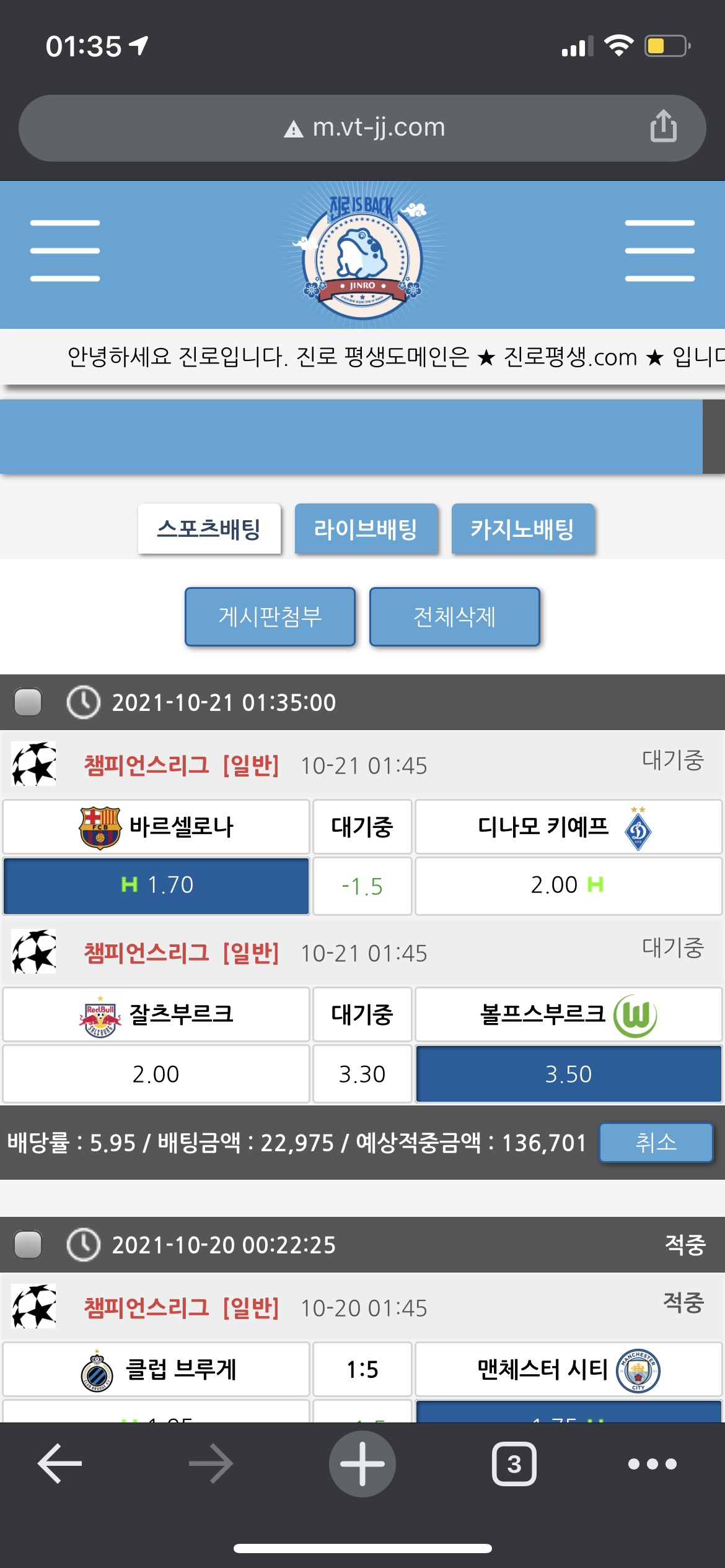
Task: Open the right hamburger menu
Action: pyautogui.click(x=659, y=251)
